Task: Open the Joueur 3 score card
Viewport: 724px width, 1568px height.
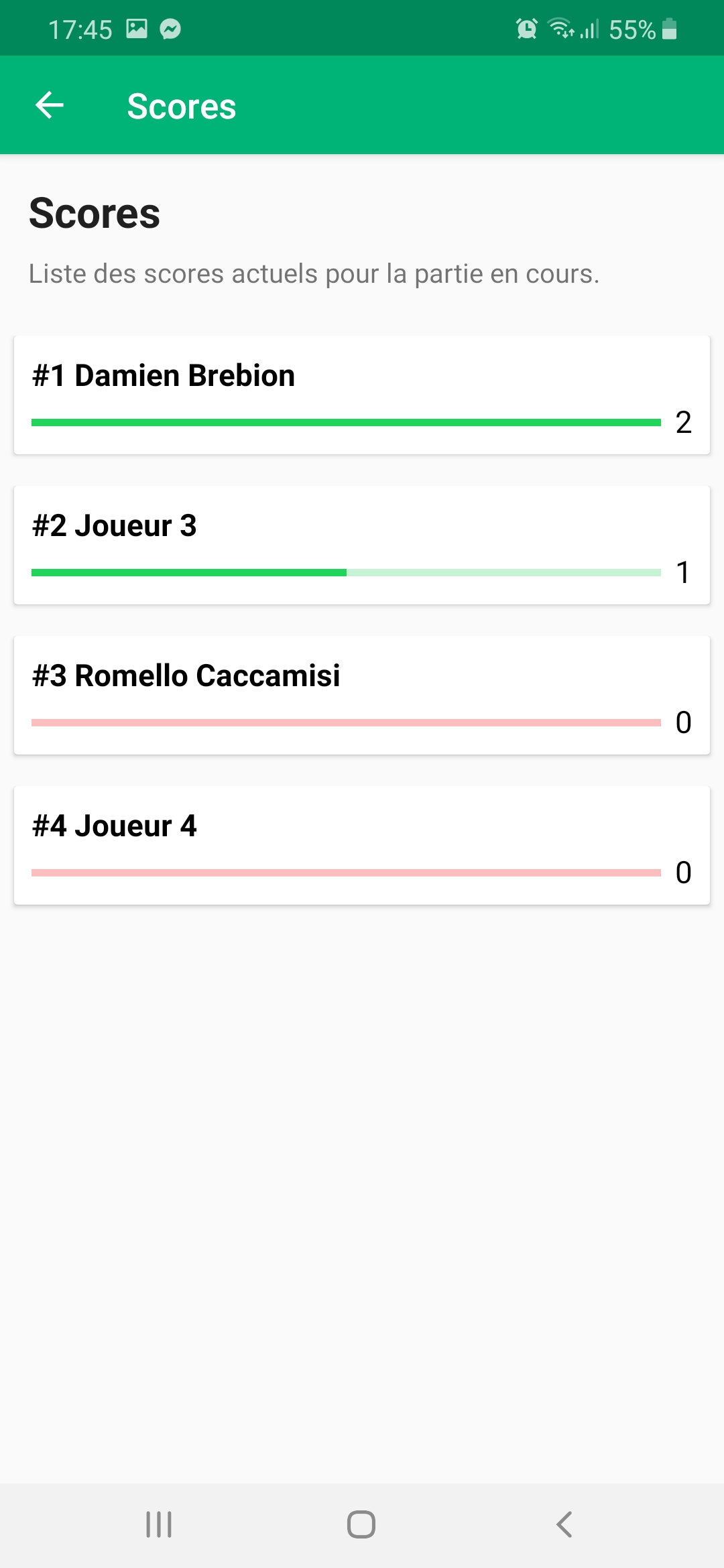Action: [x=362, y=545]
